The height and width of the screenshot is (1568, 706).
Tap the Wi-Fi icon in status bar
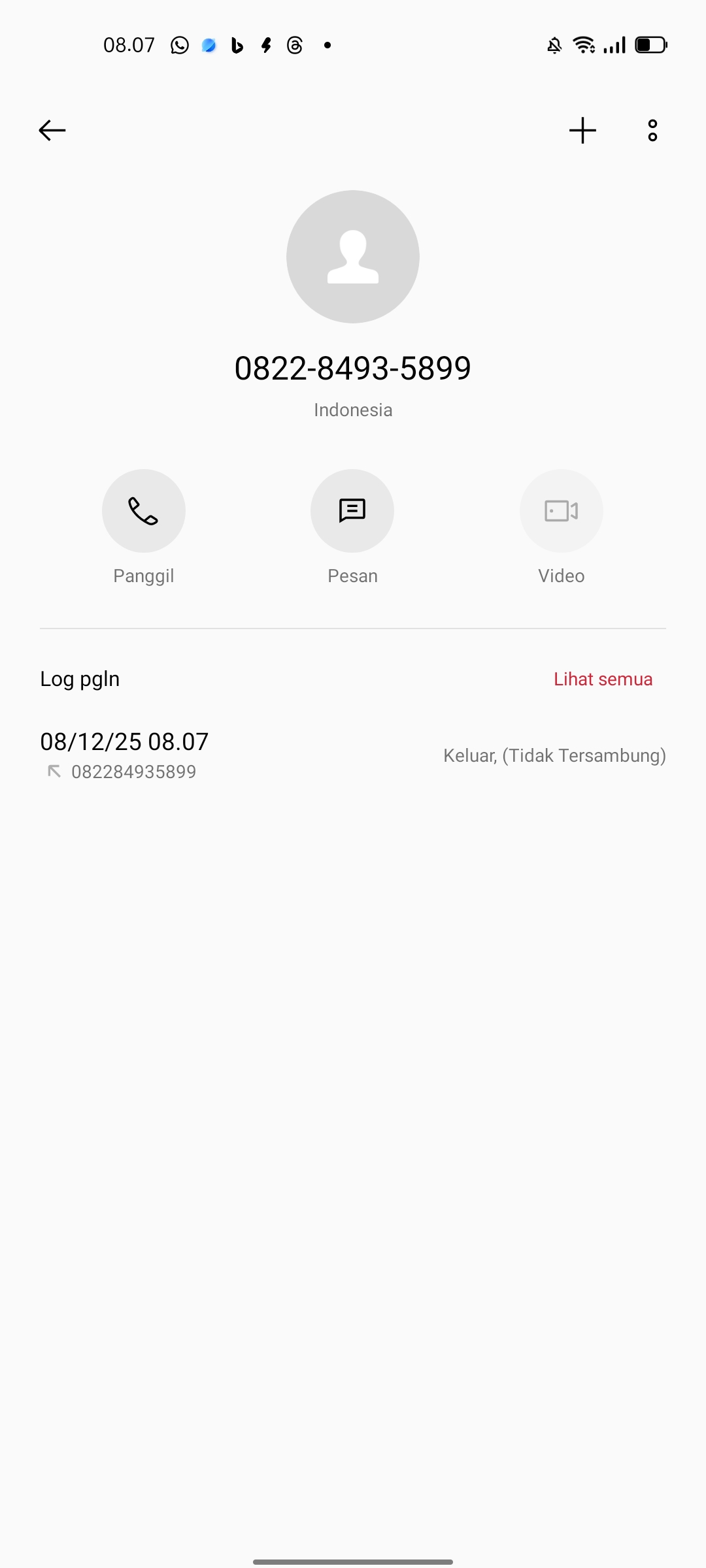click(x=582, y=44)
